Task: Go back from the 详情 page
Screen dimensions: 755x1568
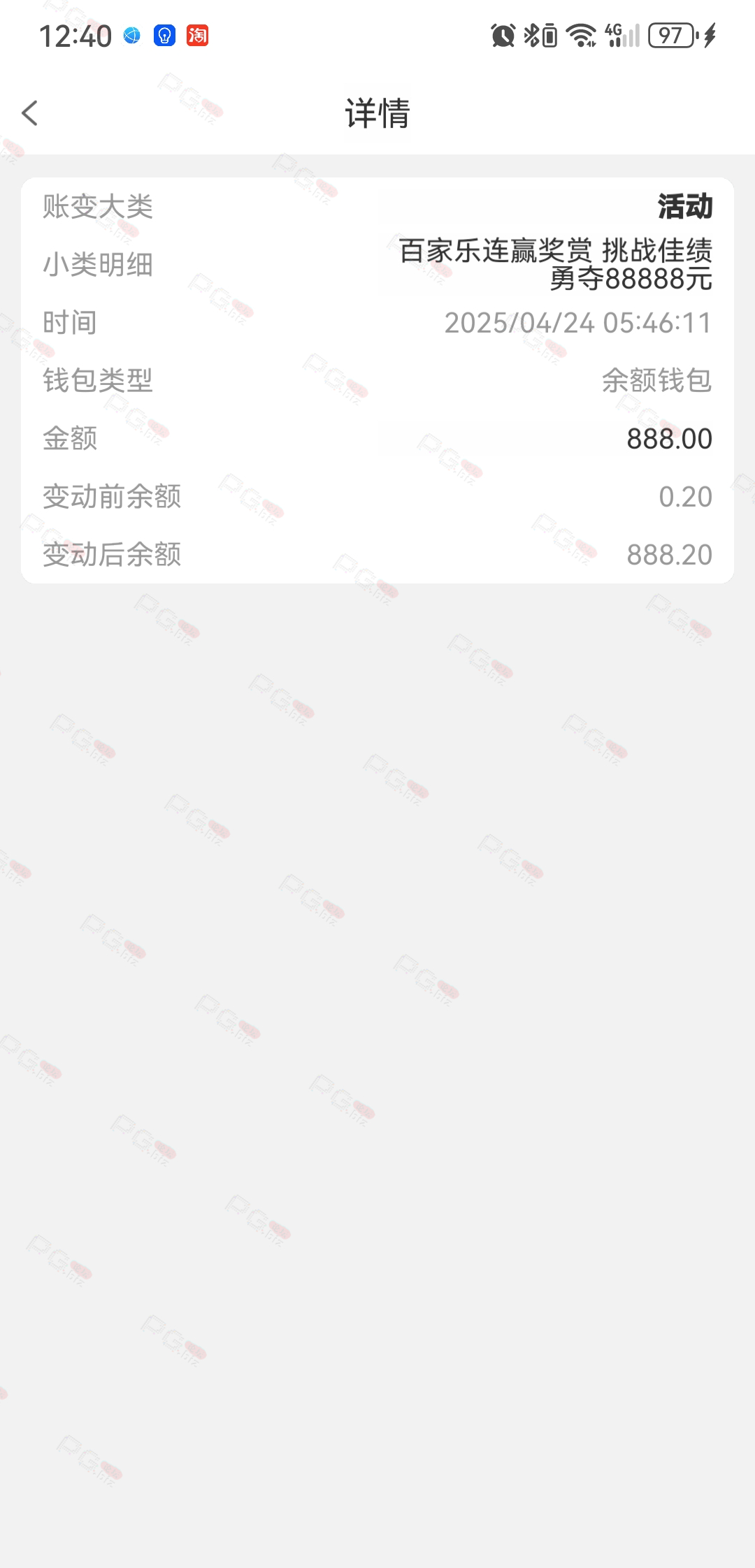Action: coord(30,113)
